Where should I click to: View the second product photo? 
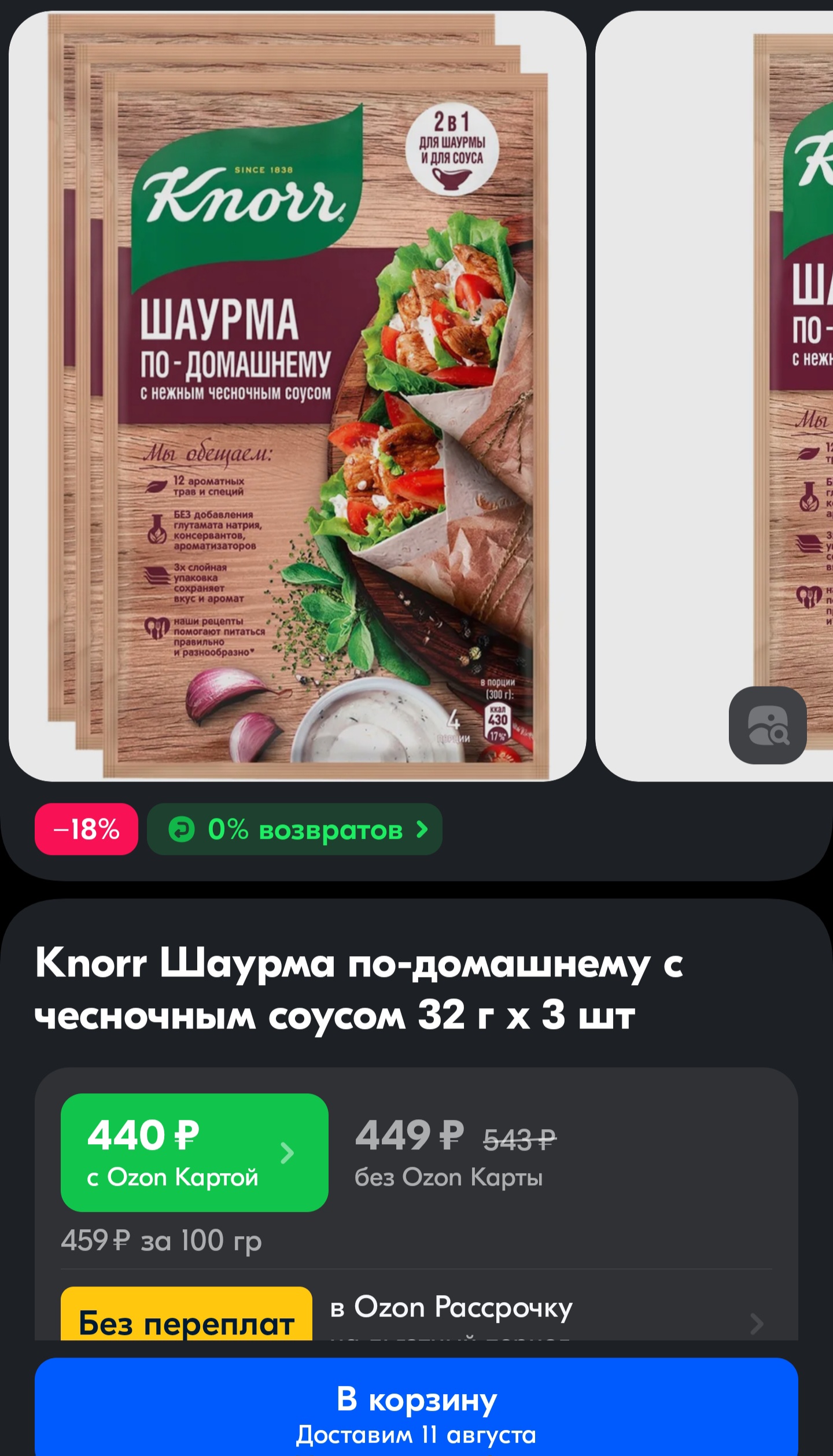tap(714, 396)
